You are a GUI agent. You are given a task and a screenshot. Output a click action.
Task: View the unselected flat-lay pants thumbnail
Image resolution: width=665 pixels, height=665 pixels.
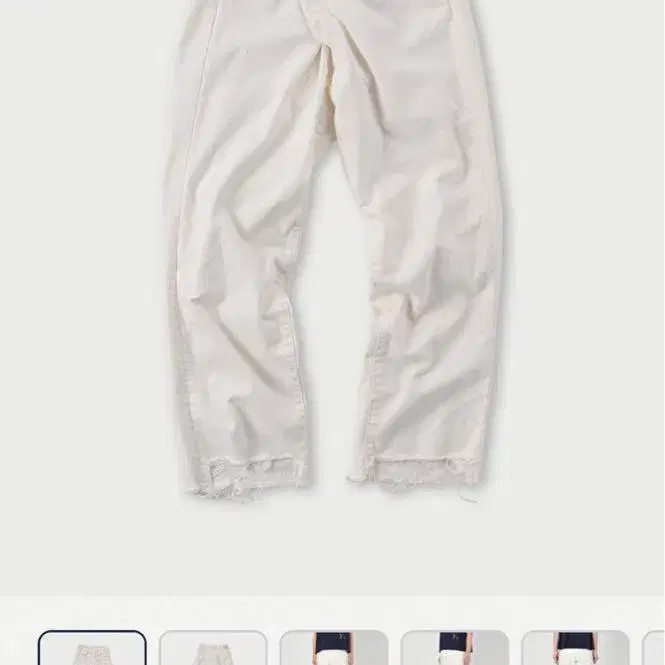(213, 649)
